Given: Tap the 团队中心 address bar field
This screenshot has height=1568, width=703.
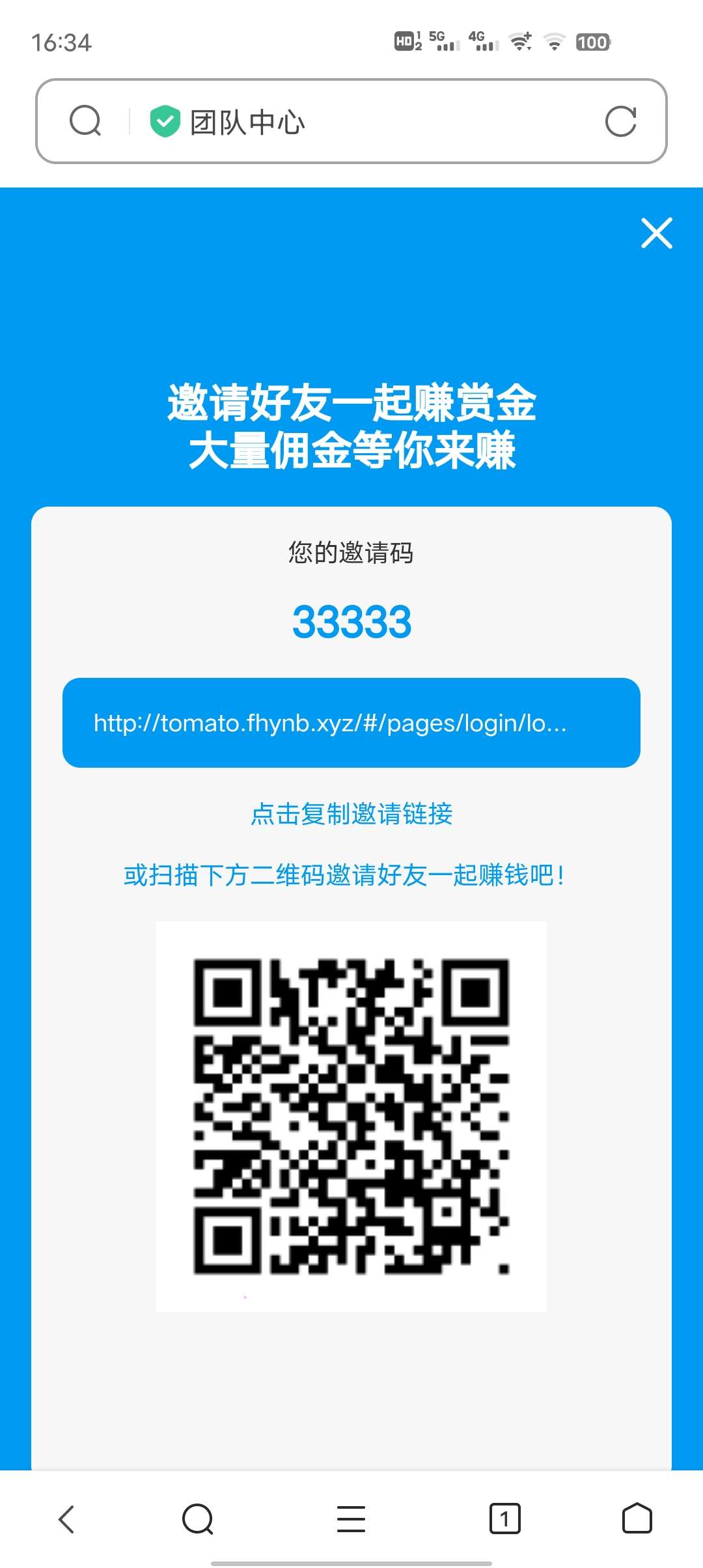Looking at the screenshot, I should (365, 122).
